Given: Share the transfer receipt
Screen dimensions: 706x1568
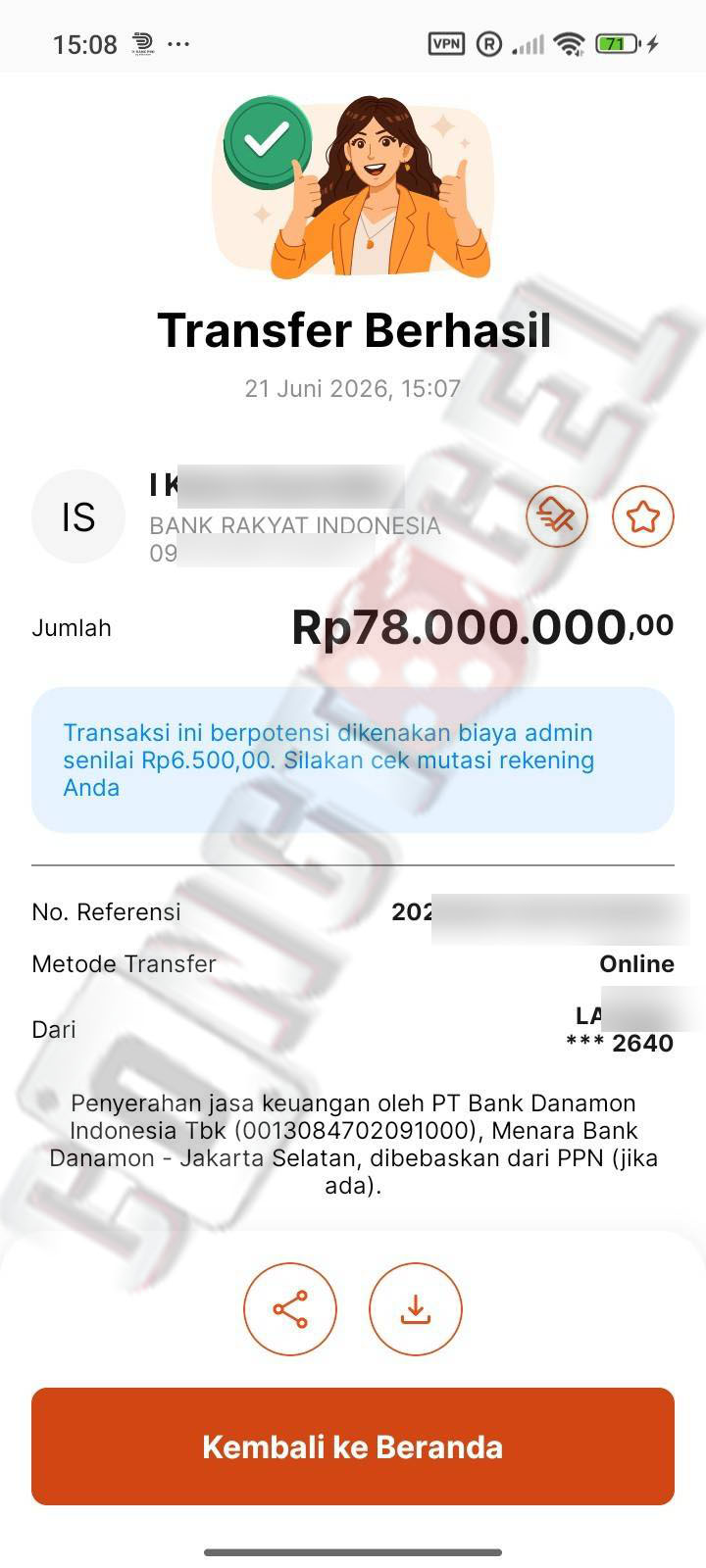Looking at the screenshot, I should pyautogui.click(x=290, y=1309).
